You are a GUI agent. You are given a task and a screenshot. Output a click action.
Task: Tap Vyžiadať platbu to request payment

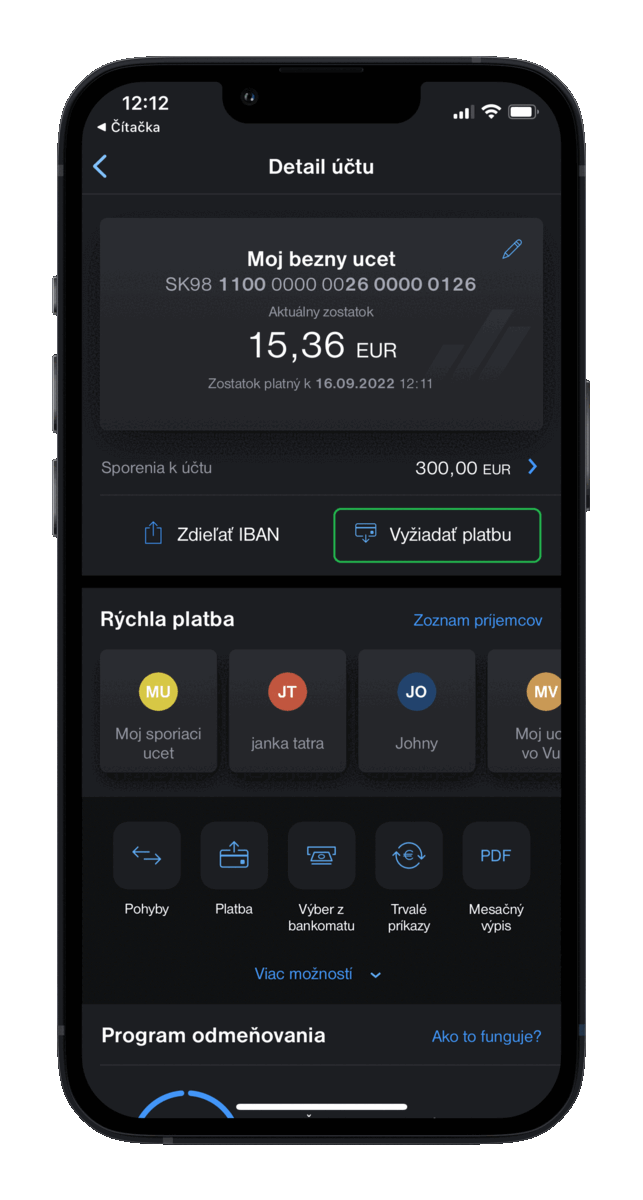pyautogui.click(x=436, y=535)
